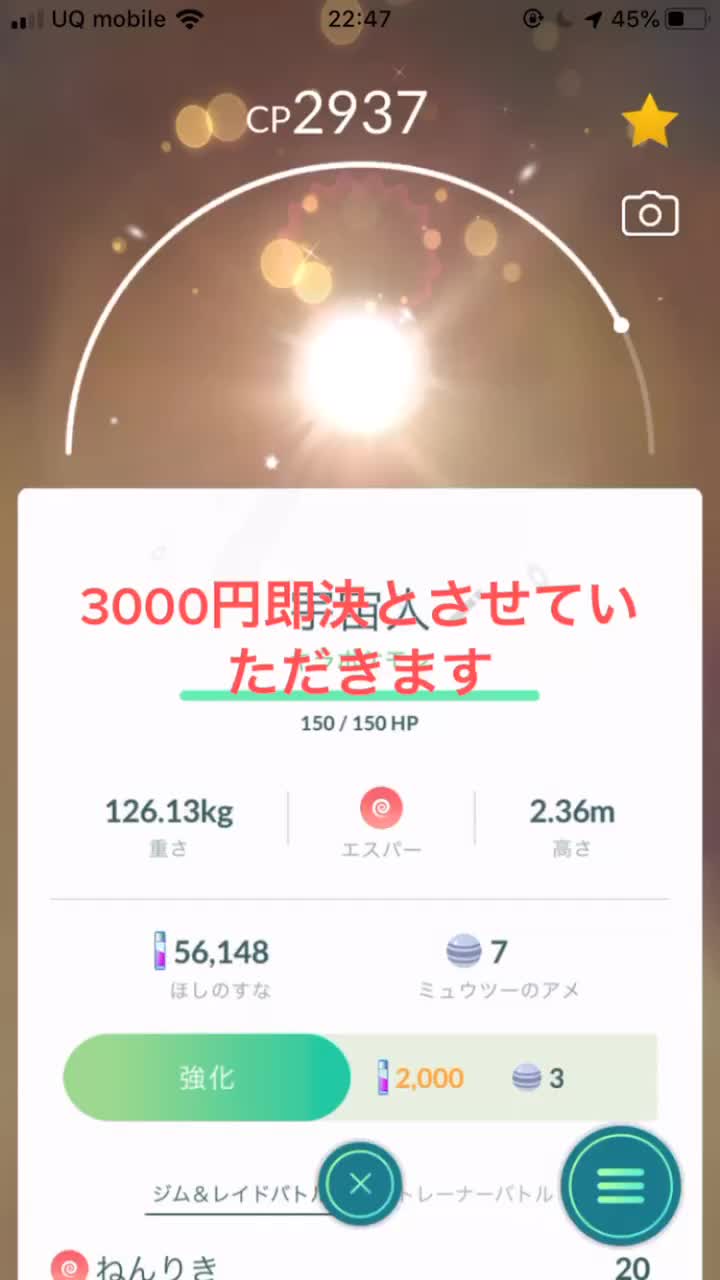This screenshot has height=1280, width=720.
Task: Tap the 強化 power up button
Action: point(207,1077)
